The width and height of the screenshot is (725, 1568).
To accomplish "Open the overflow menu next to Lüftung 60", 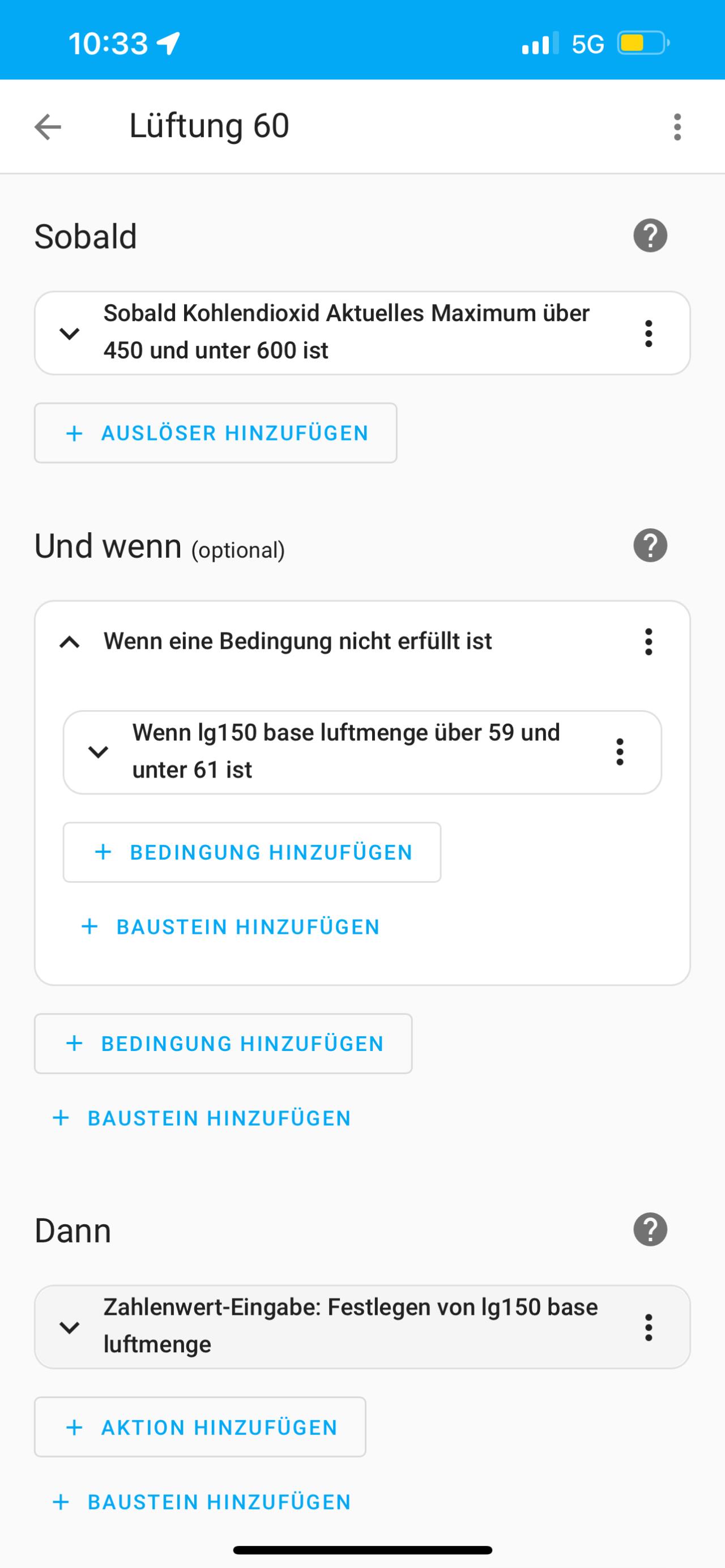I will (x=677, y=127).
